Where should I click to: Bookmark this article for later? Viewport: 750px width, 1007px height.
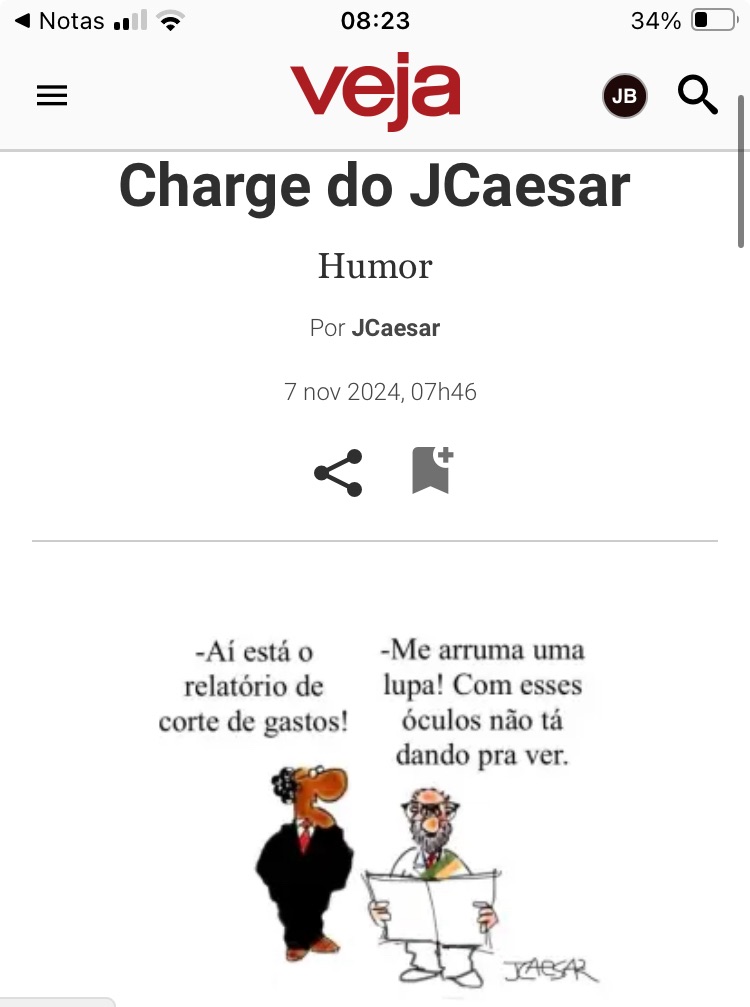[x=432, y=471]
